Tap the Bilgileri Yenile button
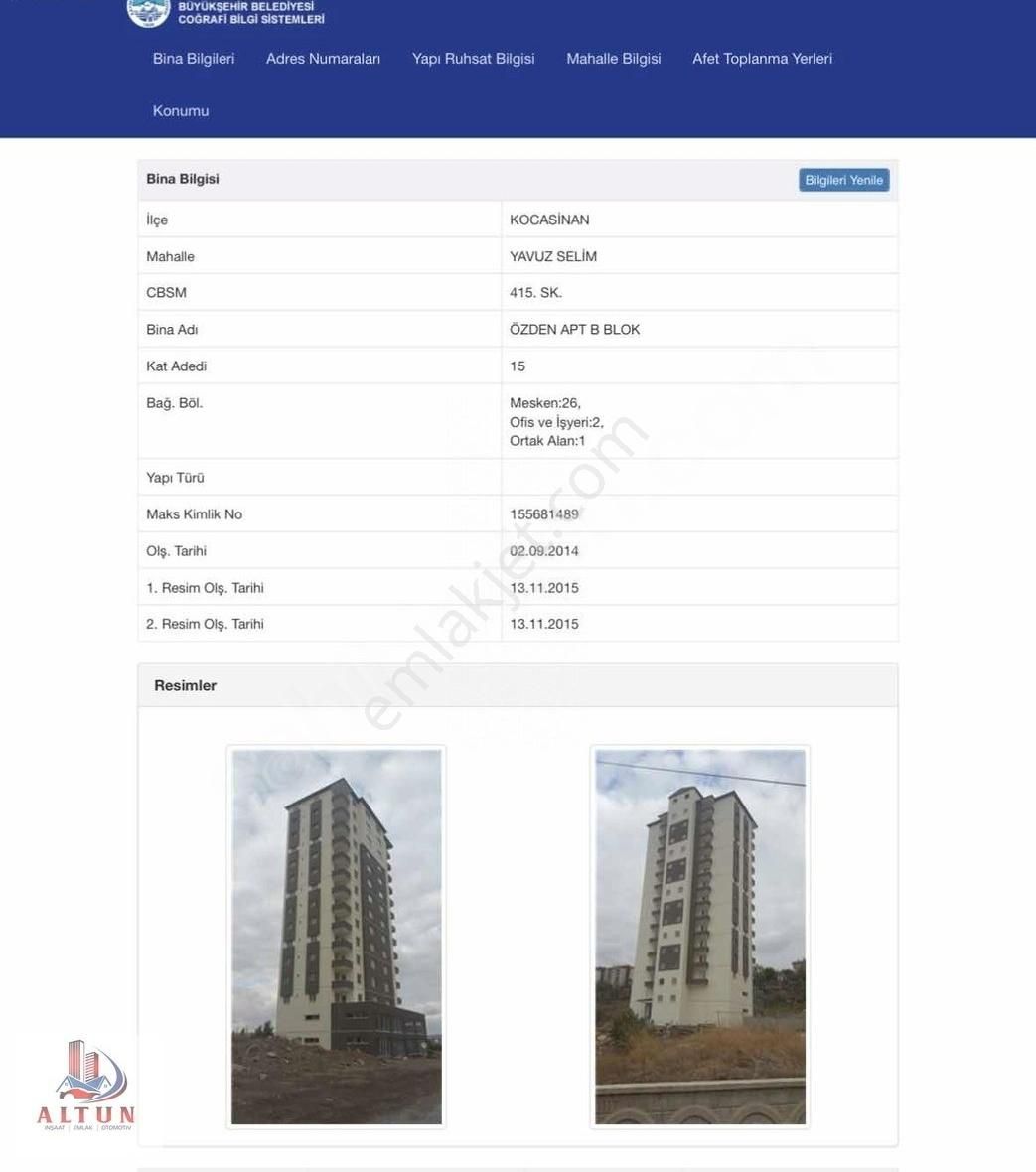This screenshot has height=1172, width=1036. [843, 180]
